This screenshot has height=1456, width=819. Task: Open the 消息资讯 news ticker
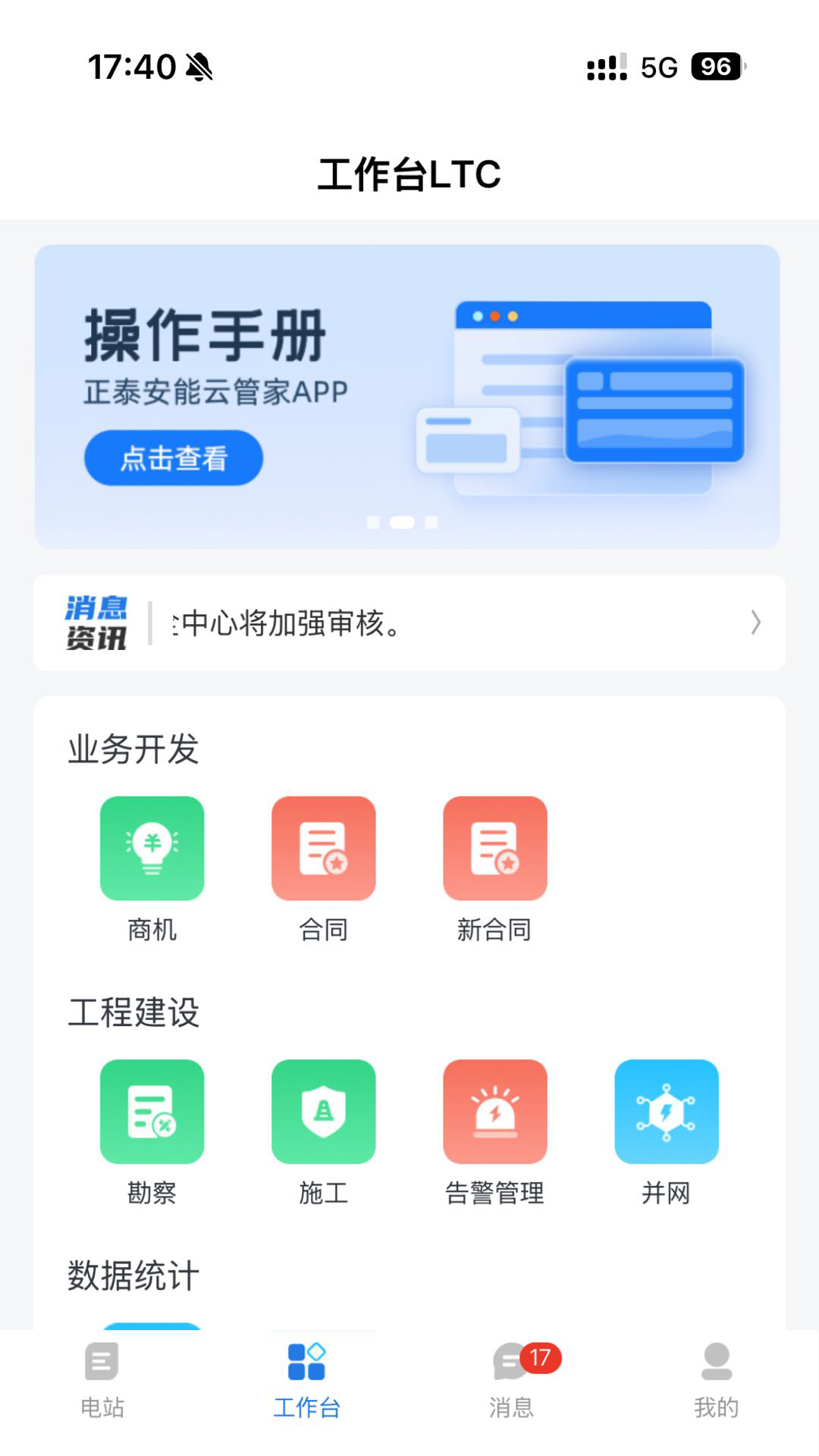409,623
